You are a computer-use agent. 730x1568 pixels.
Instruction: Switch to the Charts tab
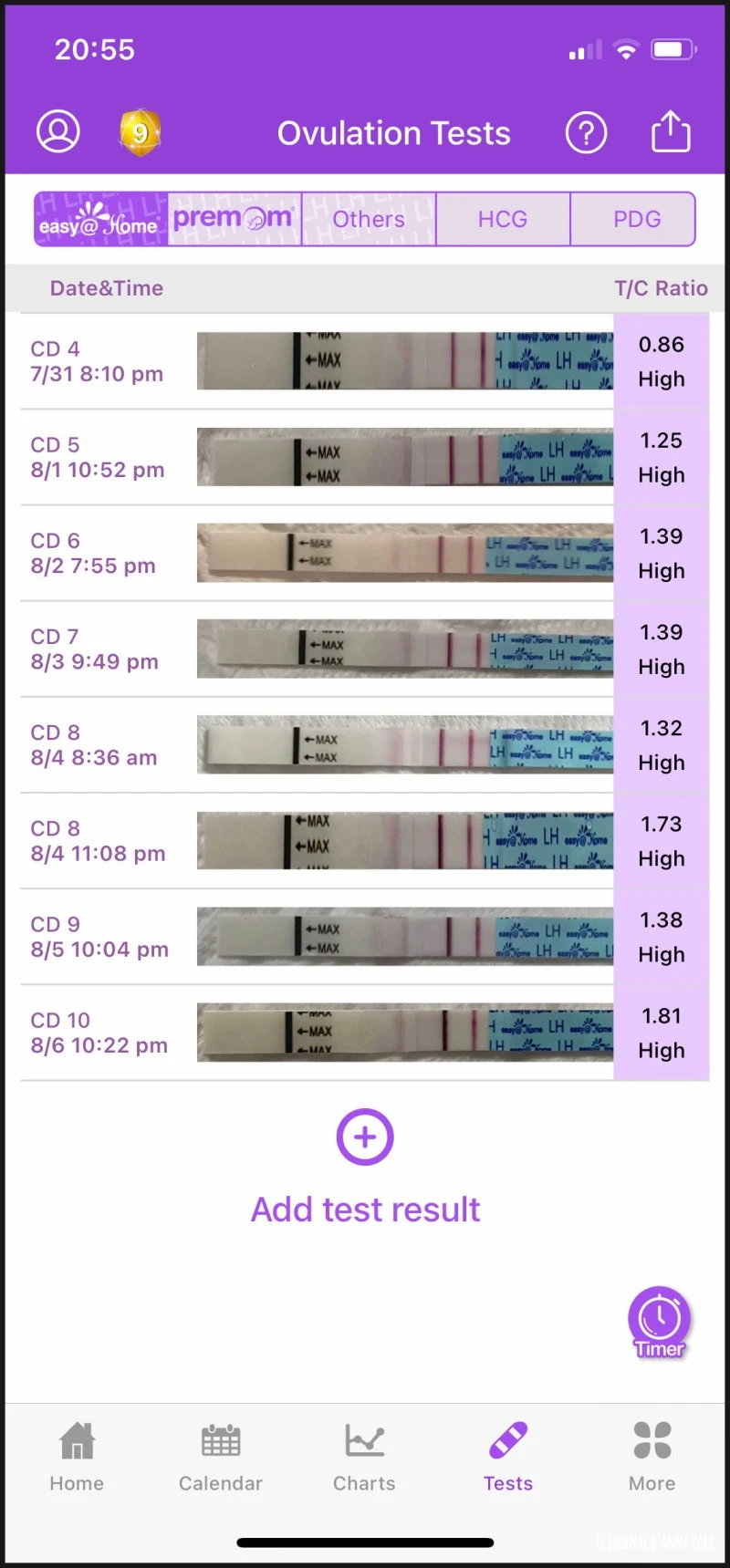pos(364,1457)
